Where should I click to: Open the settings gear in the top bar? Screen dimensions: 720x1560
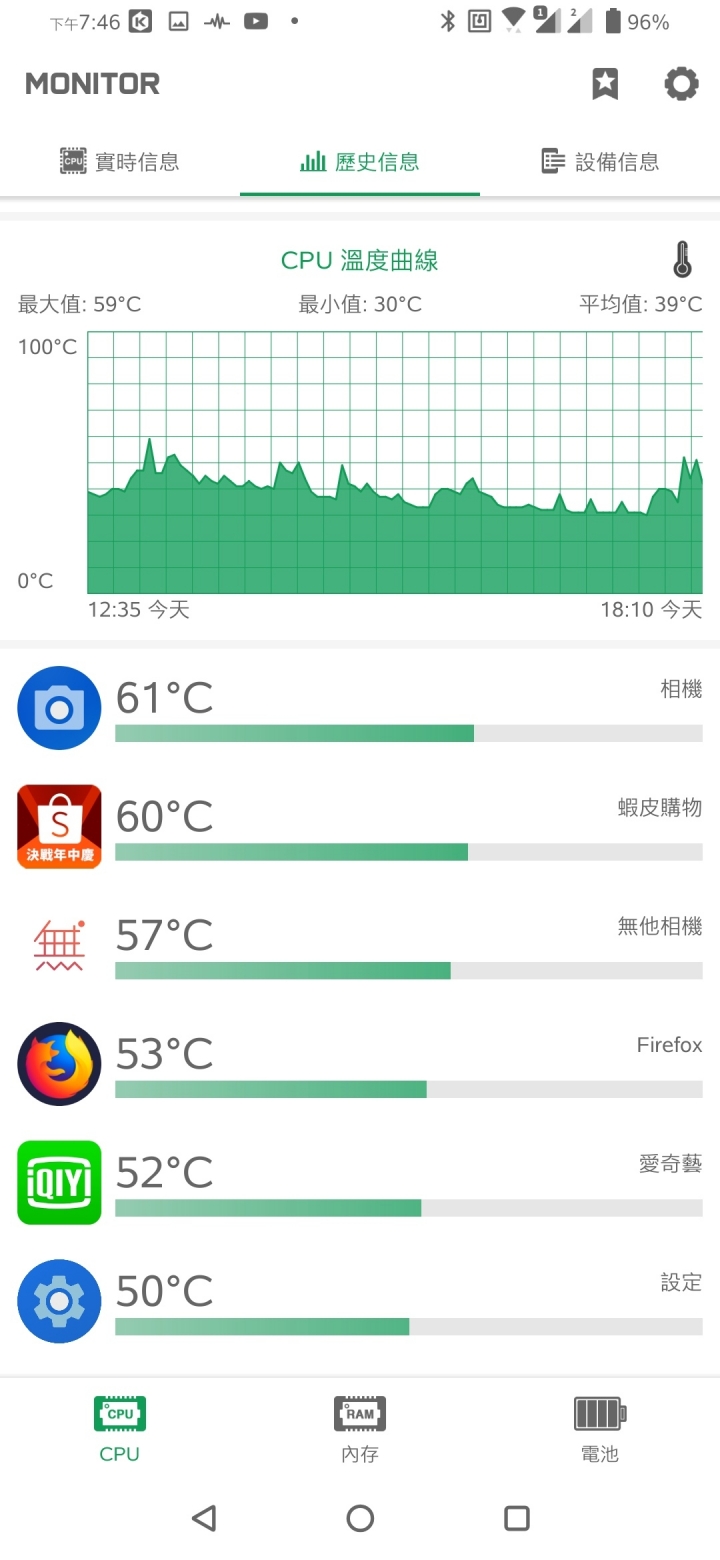(681, 84)
